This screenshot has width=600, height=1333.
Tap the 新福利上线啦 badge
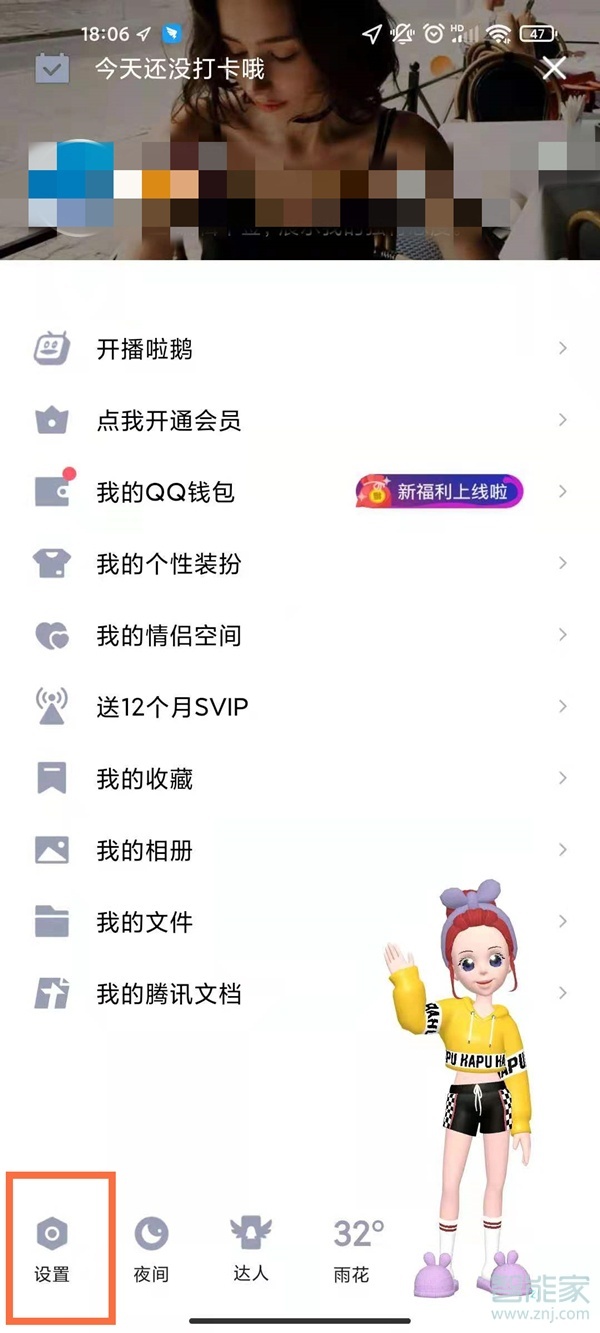(440, 492)
